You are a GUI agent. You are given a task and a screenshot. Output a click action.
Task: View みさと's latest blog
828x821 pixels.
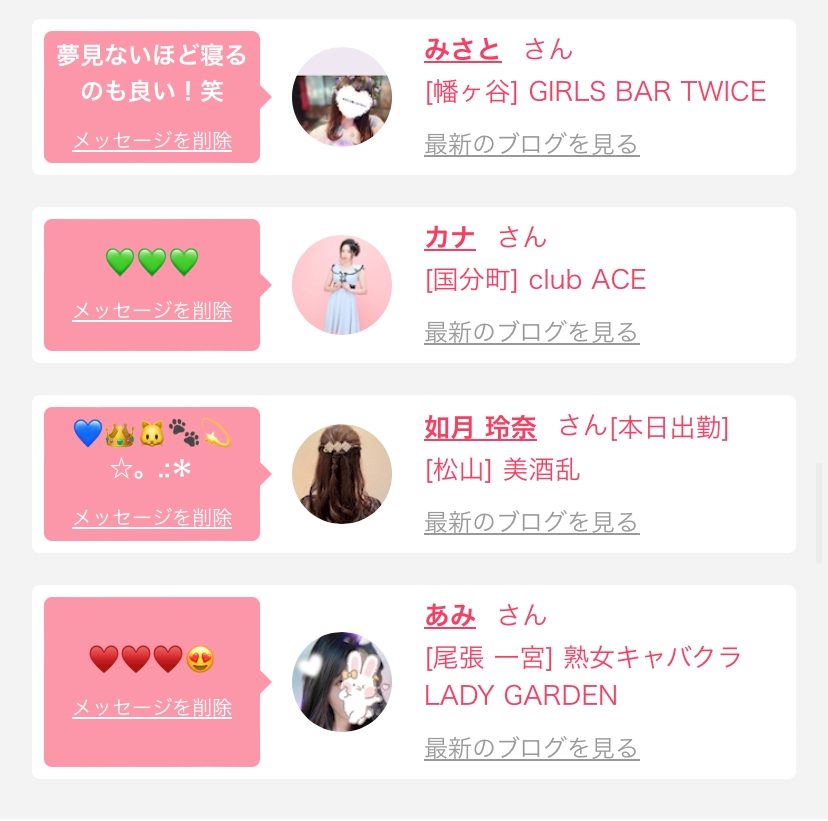pyautogui.click(x=531, y=145)
